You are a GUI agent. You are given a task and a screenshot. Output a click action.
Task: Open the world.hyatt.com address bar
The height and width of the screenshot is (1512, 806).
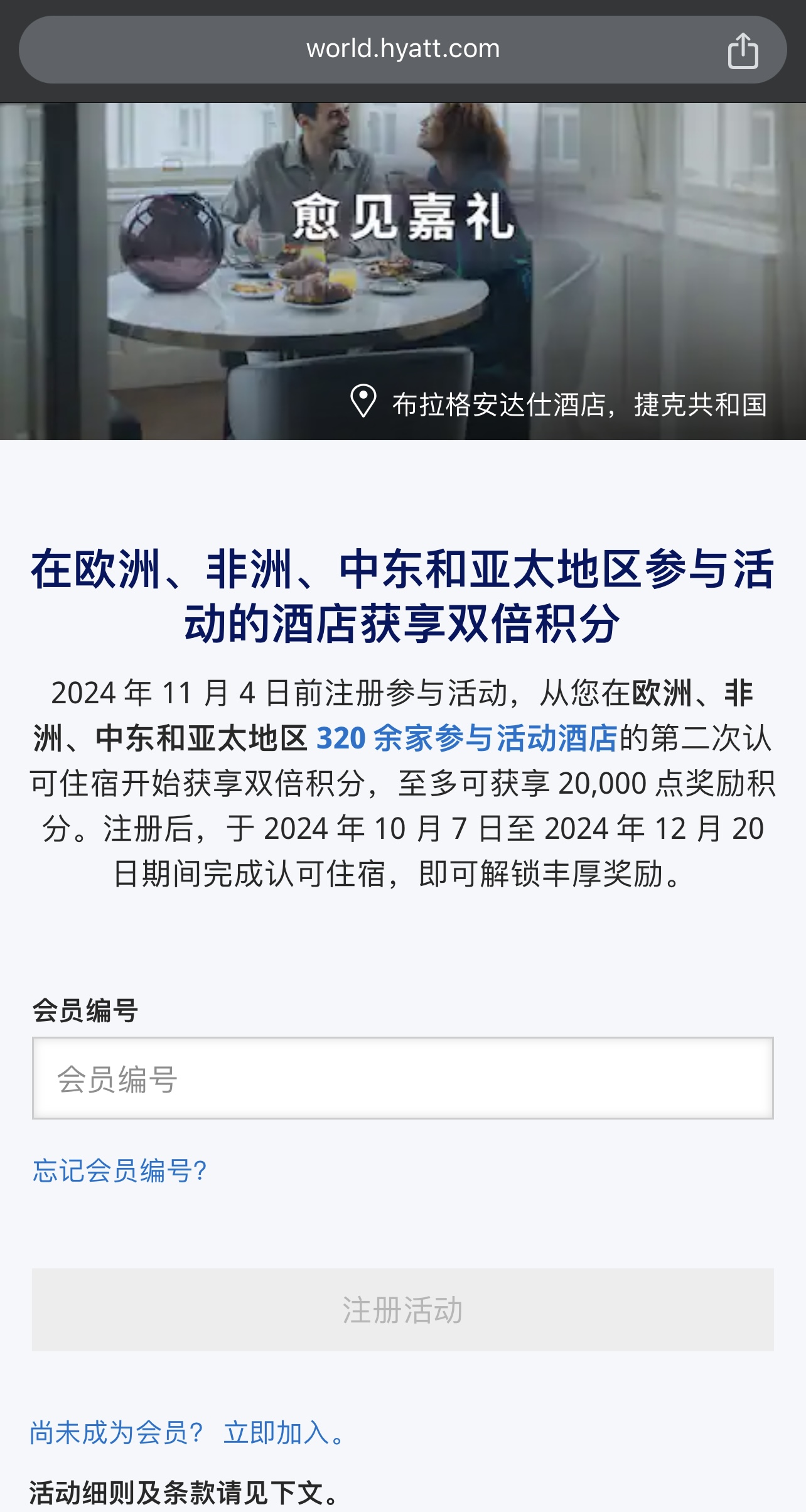[x=402, y=49]
